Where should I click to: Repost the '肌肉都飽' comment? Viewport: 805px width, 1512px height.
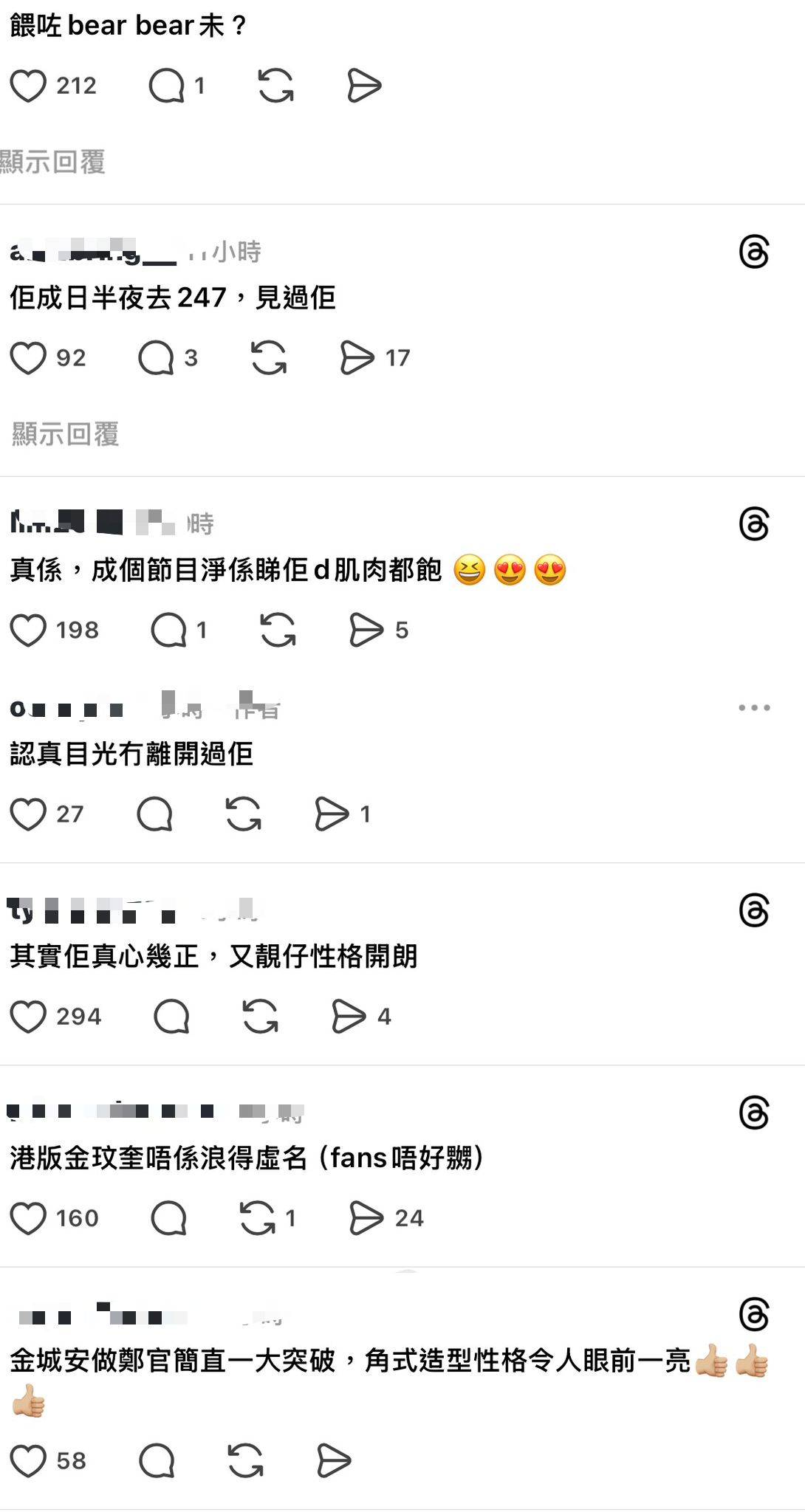tap(278, 630)
